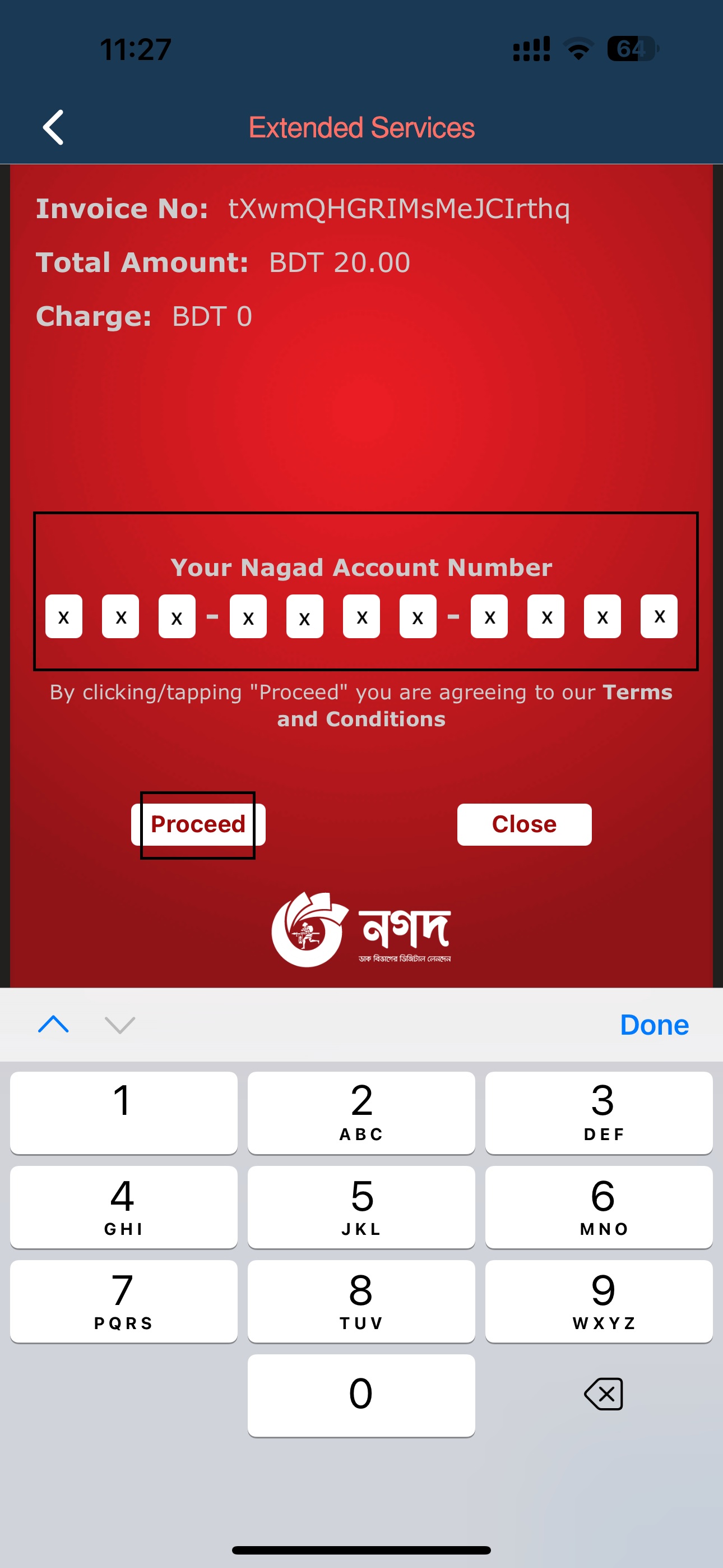The height and width of the screenshot is (1568, 723).
Task: Hit the 5 key on keypad
Action: click(361, 1206)
